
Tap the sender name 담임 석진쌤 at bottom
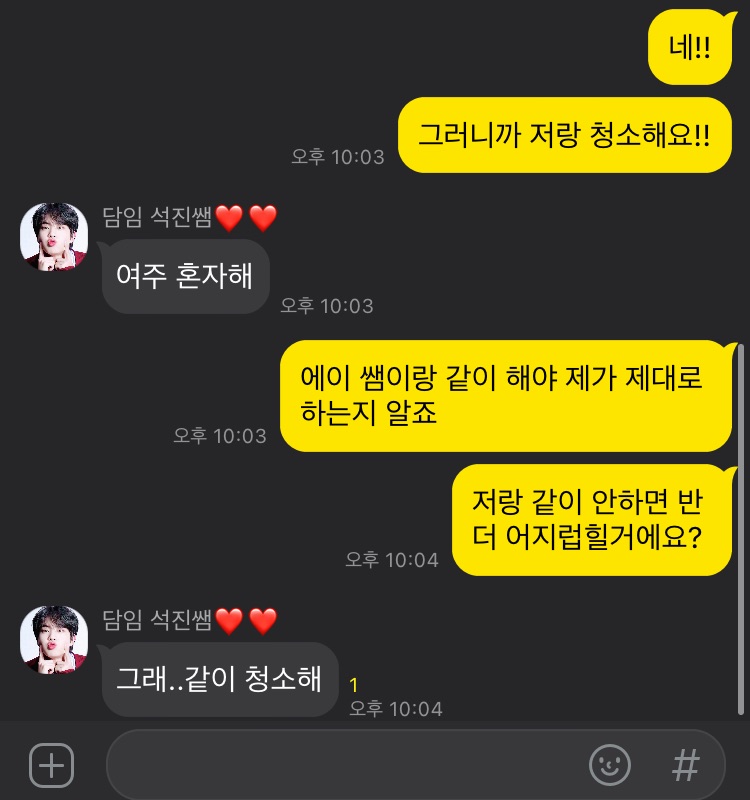tap(162, 622)
